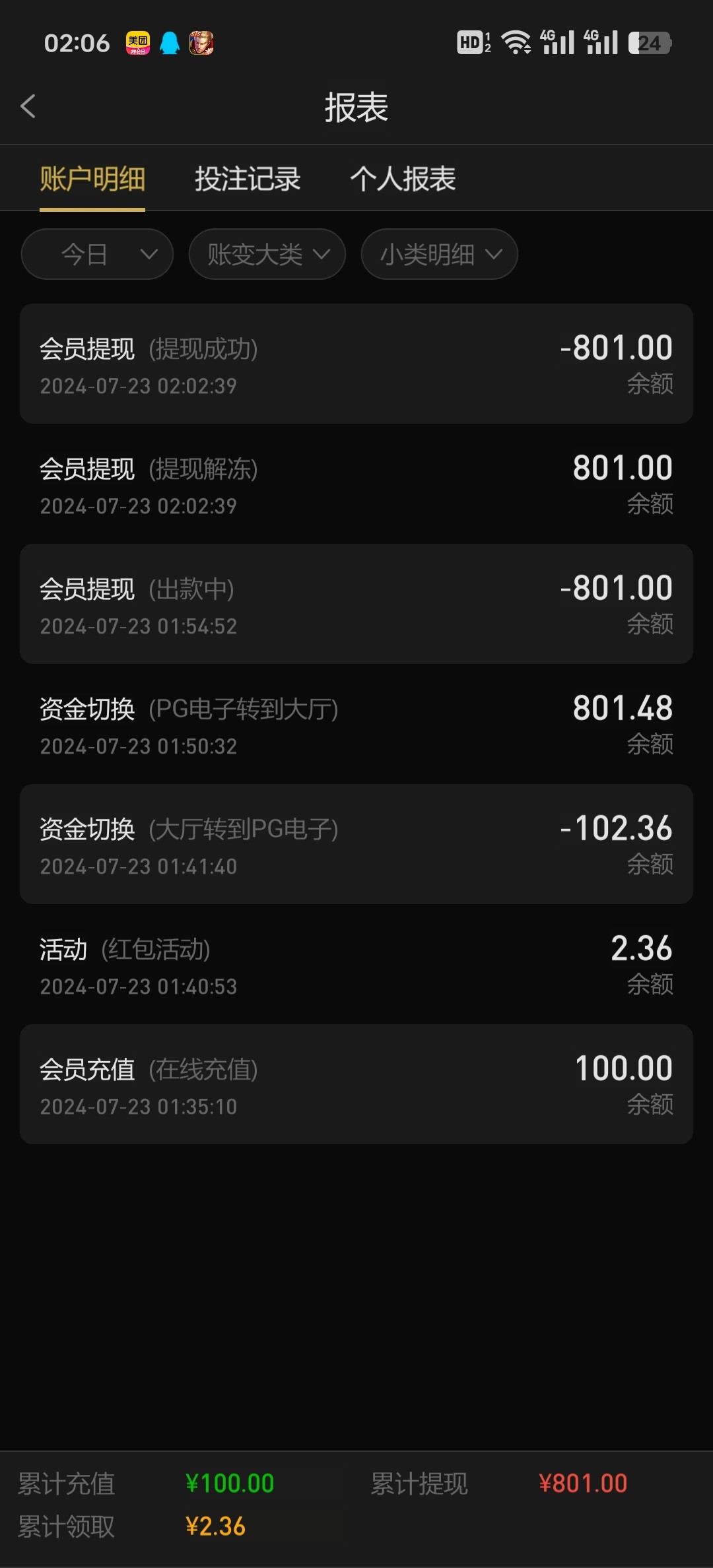Open the 提现解冻 record of 801.00
Viewport: 713px width, 1568px height.
click(356, 484)
